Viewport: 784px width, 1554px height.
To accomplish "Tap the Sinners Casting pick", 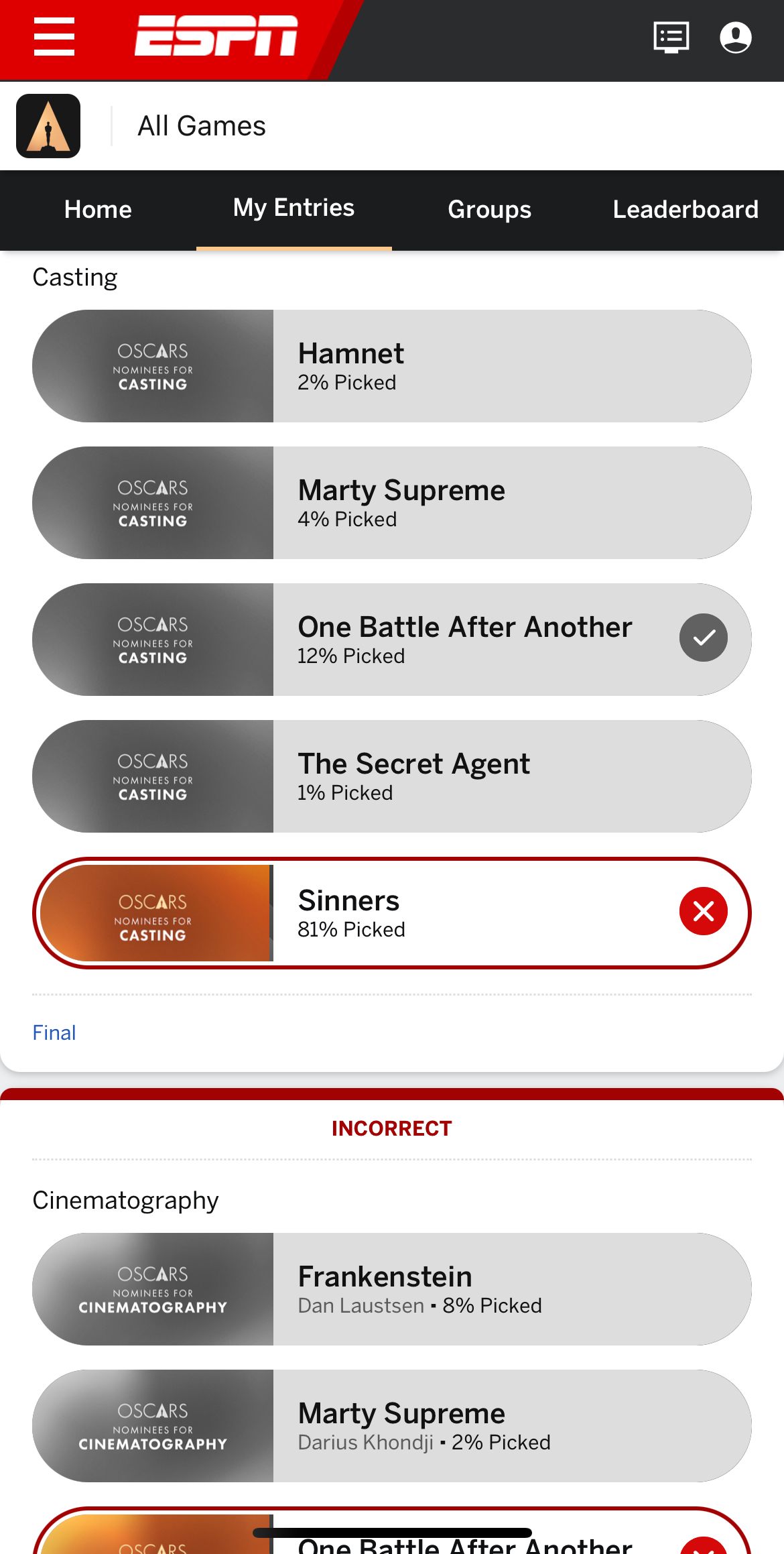I will (x=392, y=913).
